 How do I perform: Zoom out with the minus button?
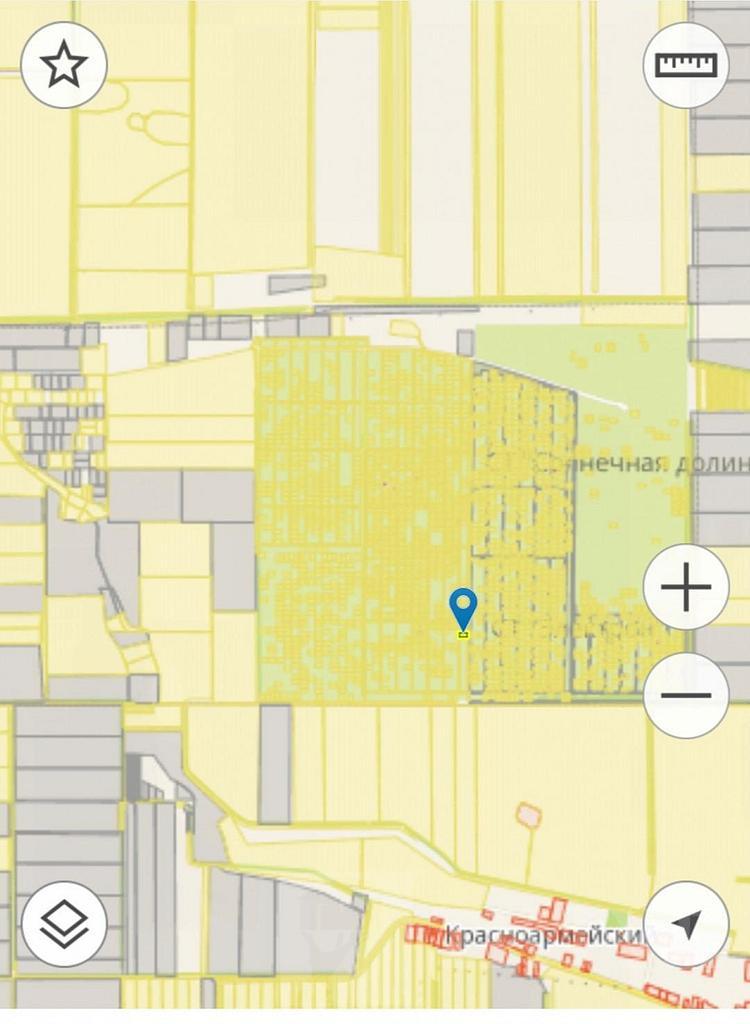coord(686,695)
